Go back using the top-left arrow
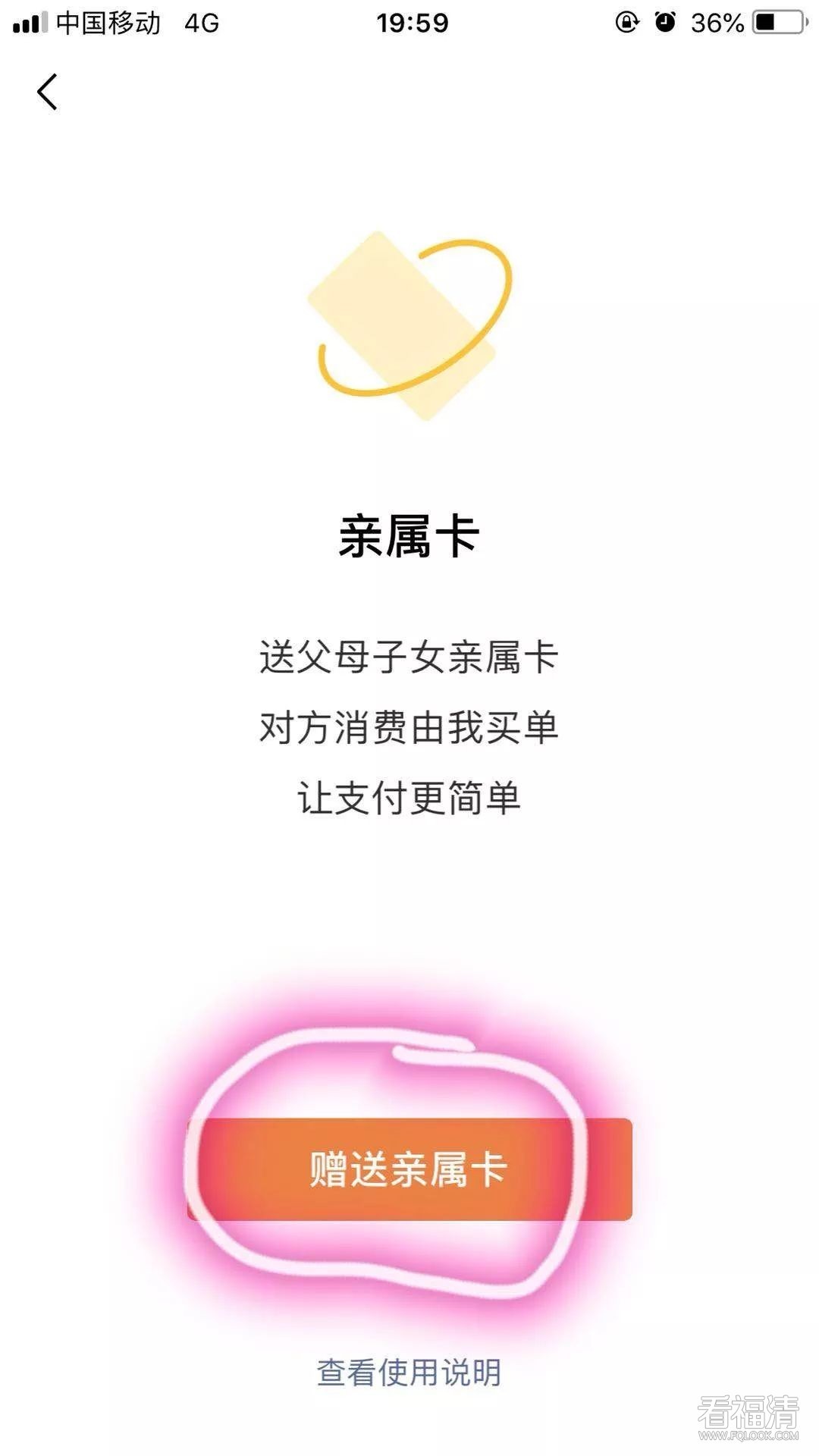819x1456 pixels. click(x=47, y=92)
